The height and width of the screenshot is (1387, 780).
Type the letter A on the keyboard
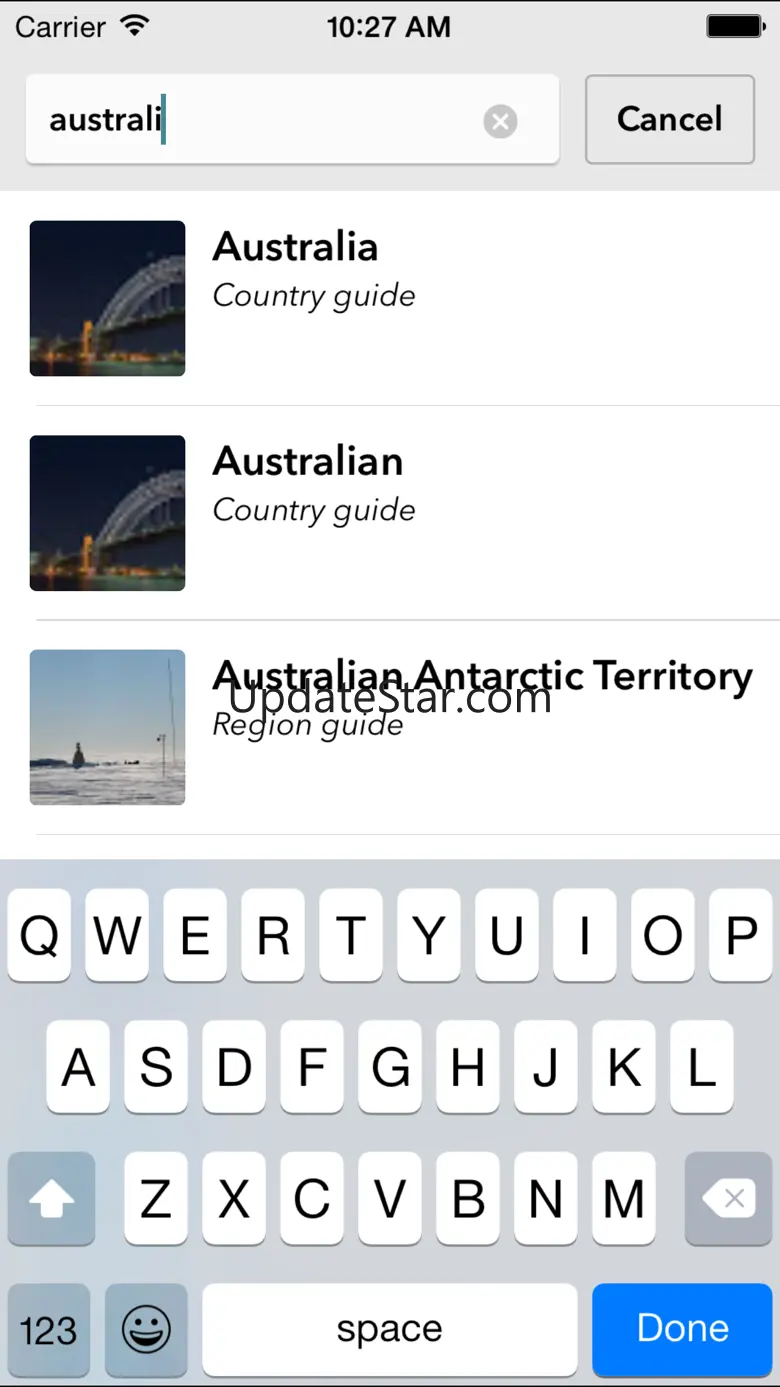coord(78,1067)
